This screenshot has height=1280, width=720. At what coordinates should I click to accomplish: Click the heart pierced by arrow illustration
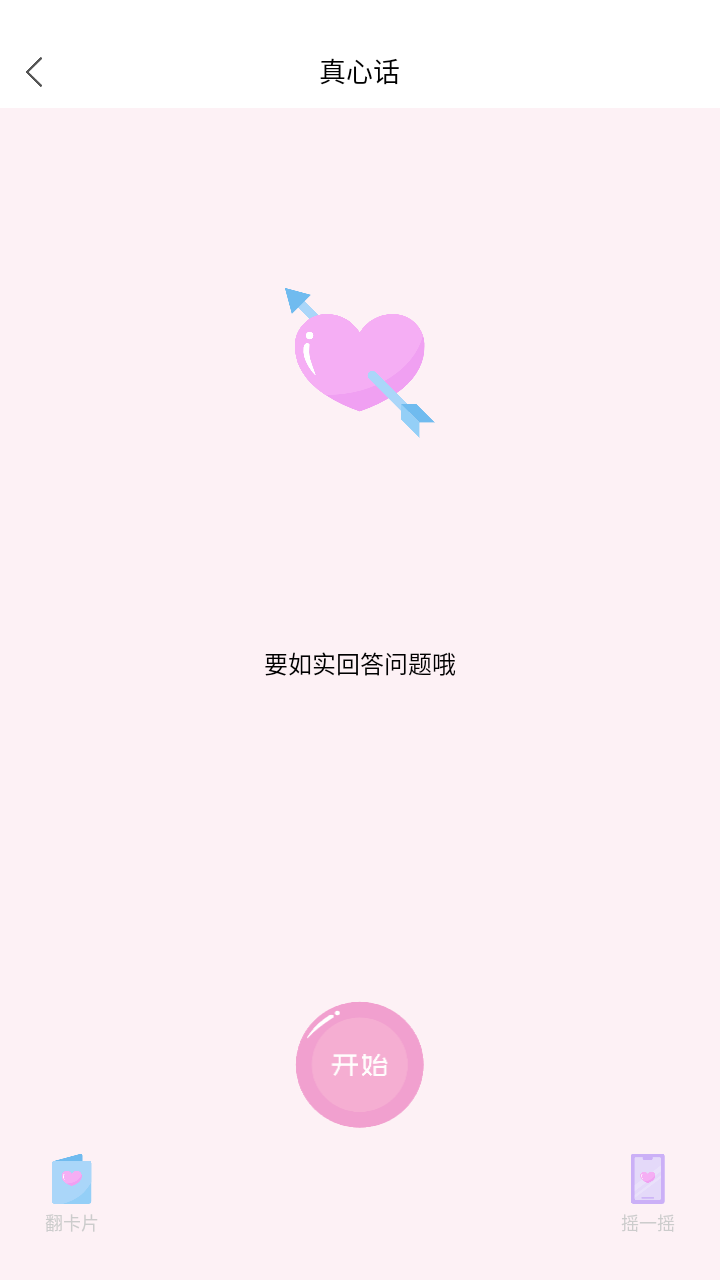[360, 360]
